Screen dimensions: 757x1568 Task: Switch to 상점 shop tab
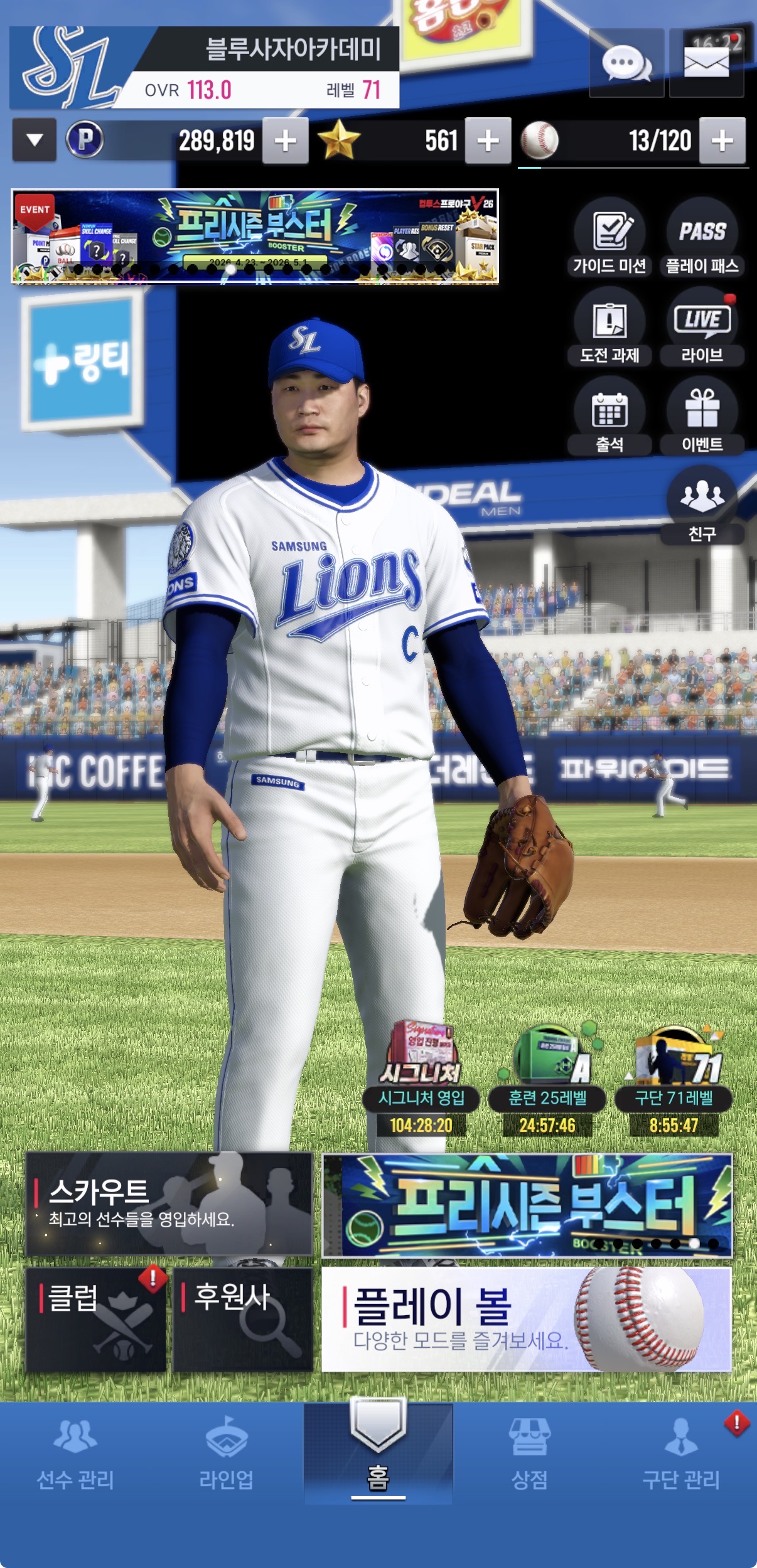[x=530, y=1453]
